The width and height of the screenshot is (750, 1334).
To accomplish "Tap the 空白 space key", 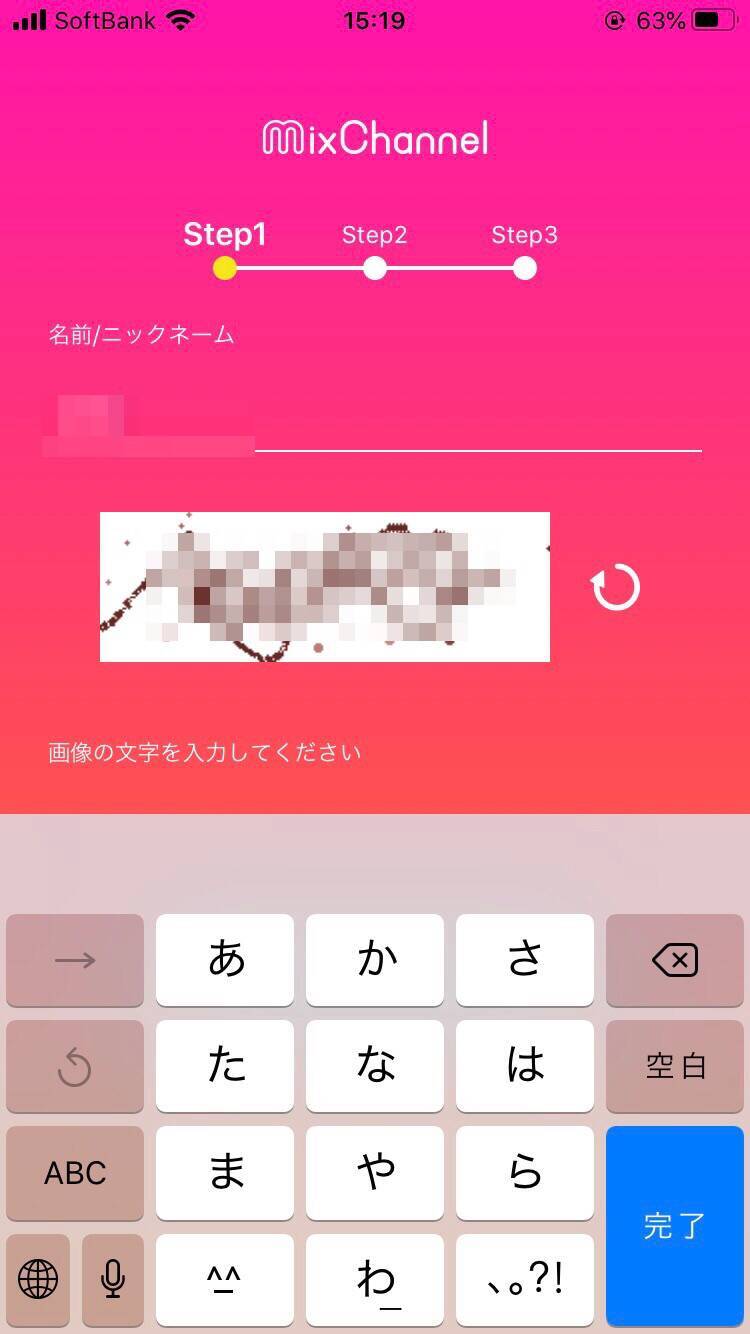I will point(674,1066).
